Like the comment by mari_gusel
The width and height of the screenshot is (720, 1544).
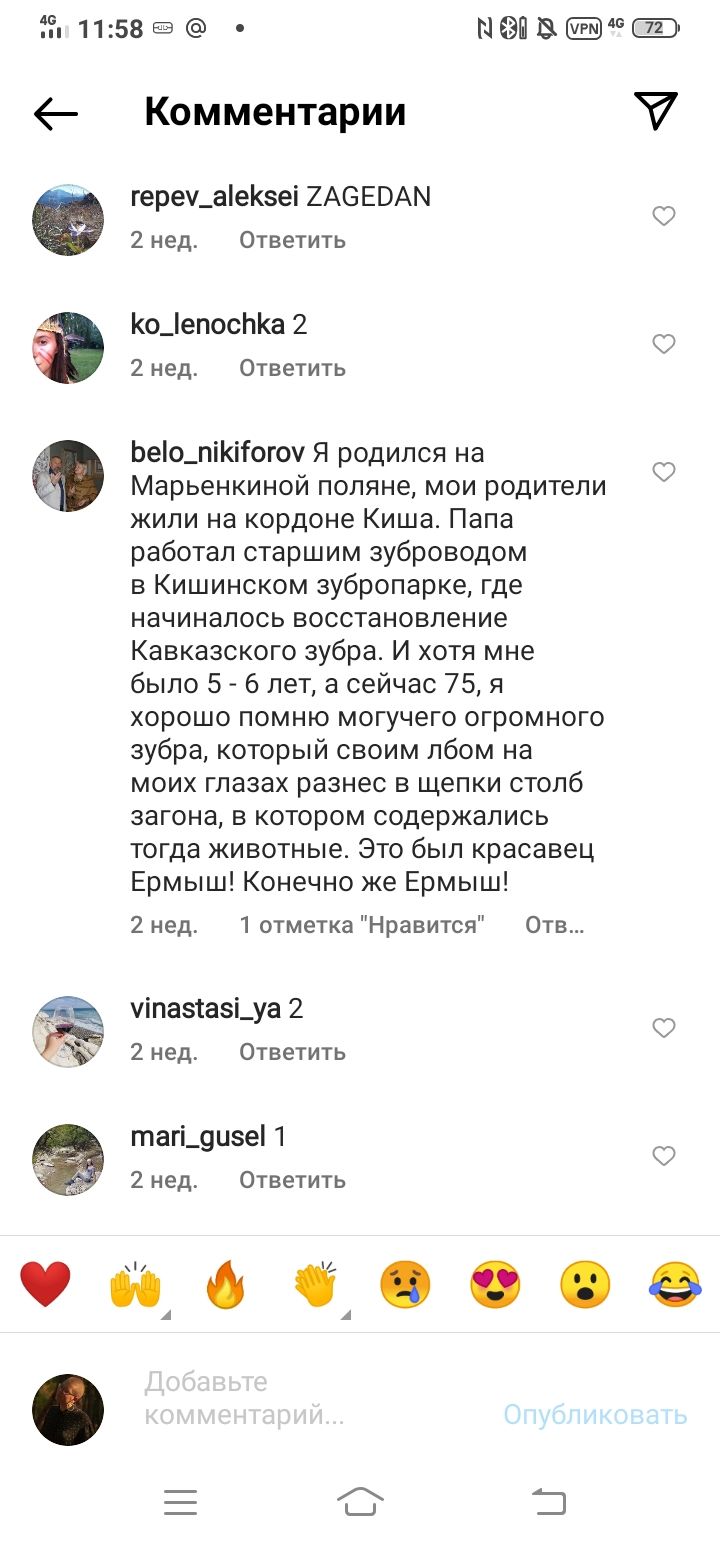(x=664, y=1156)
